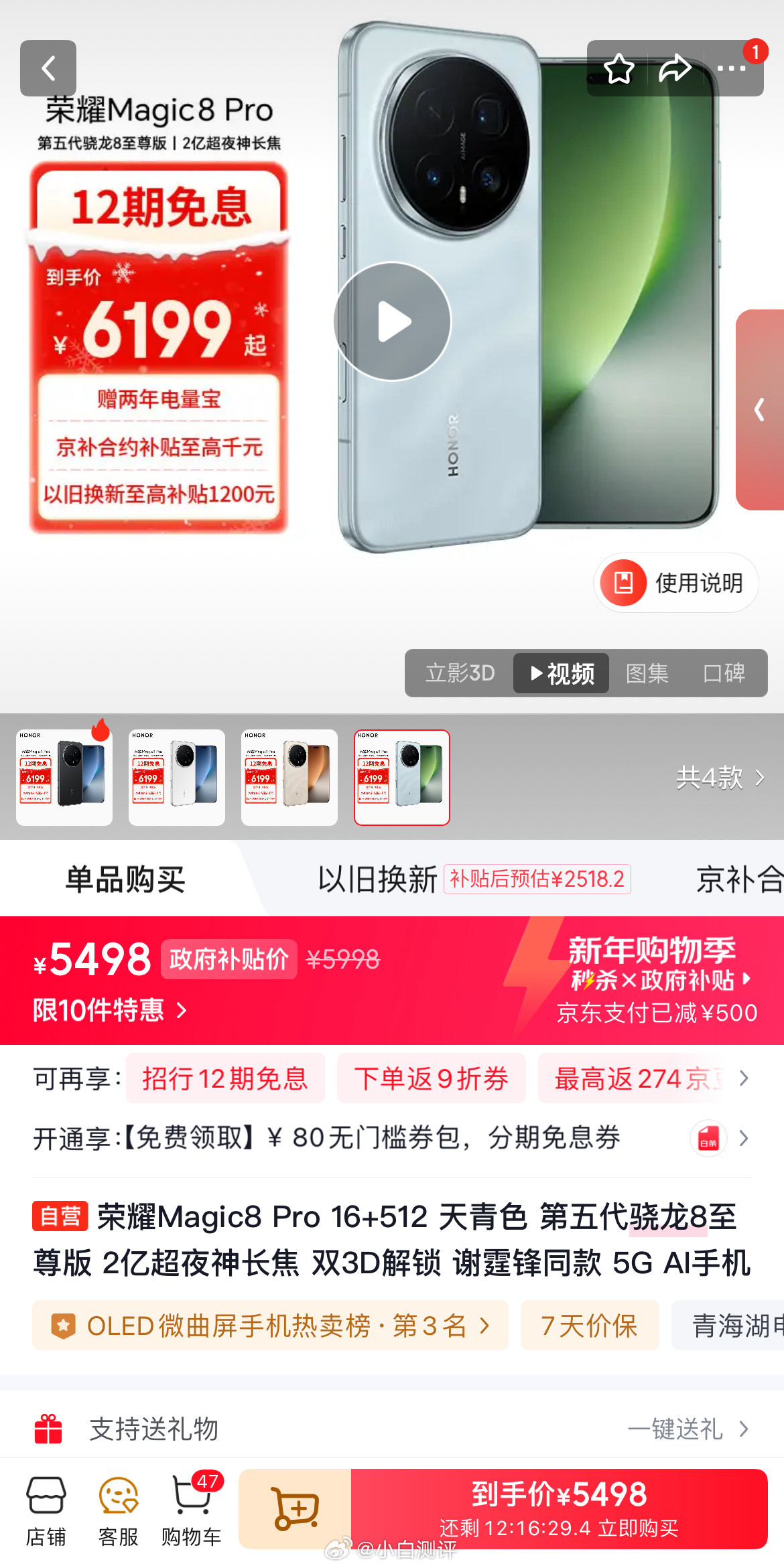Image resolution: width=784 pixels, height=1568 pixels.
Task: Open the more options (…) icon with badge
Action: (x=730, y=68)
